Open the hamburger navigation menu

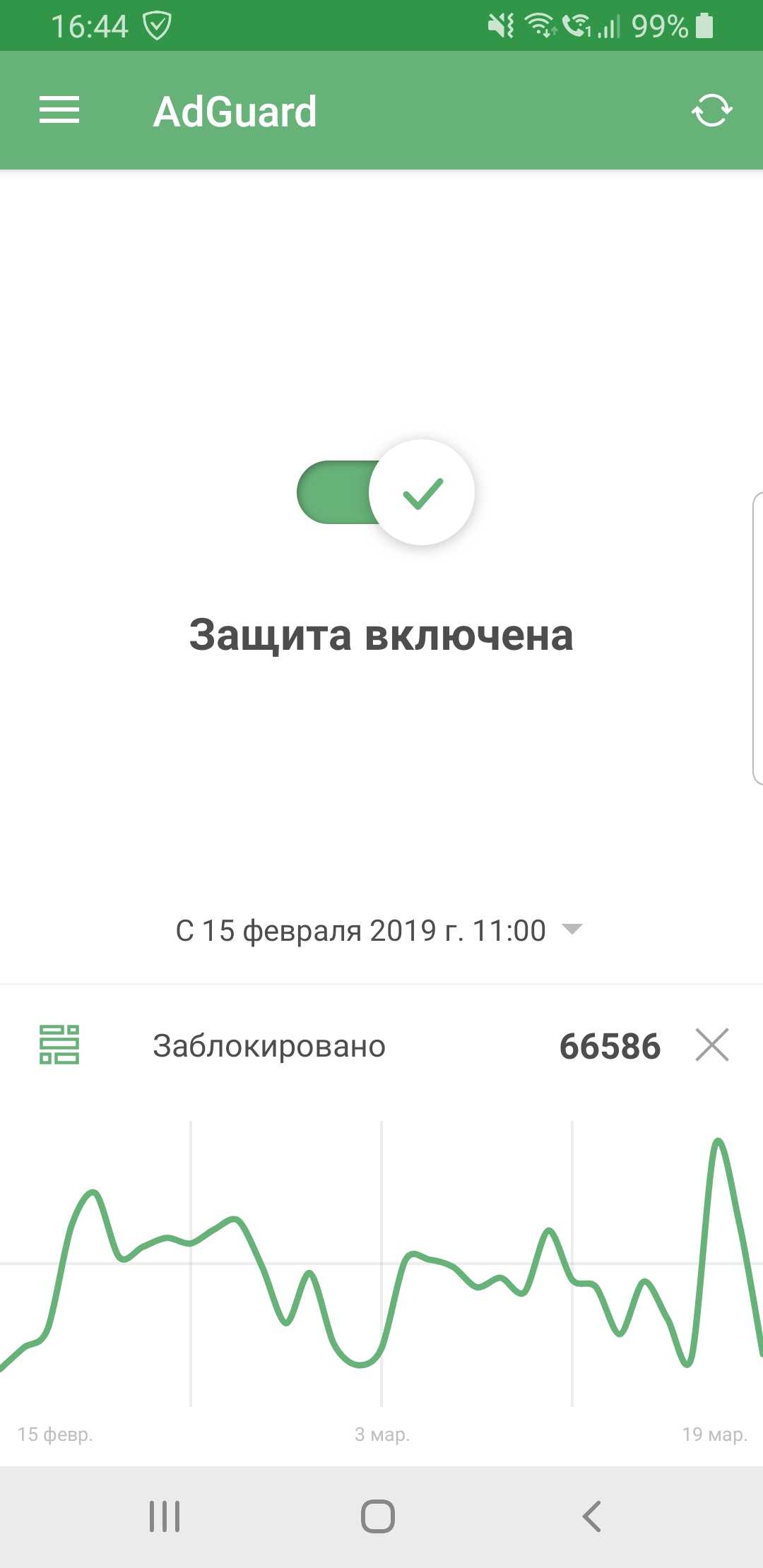(x=59, y=110)
